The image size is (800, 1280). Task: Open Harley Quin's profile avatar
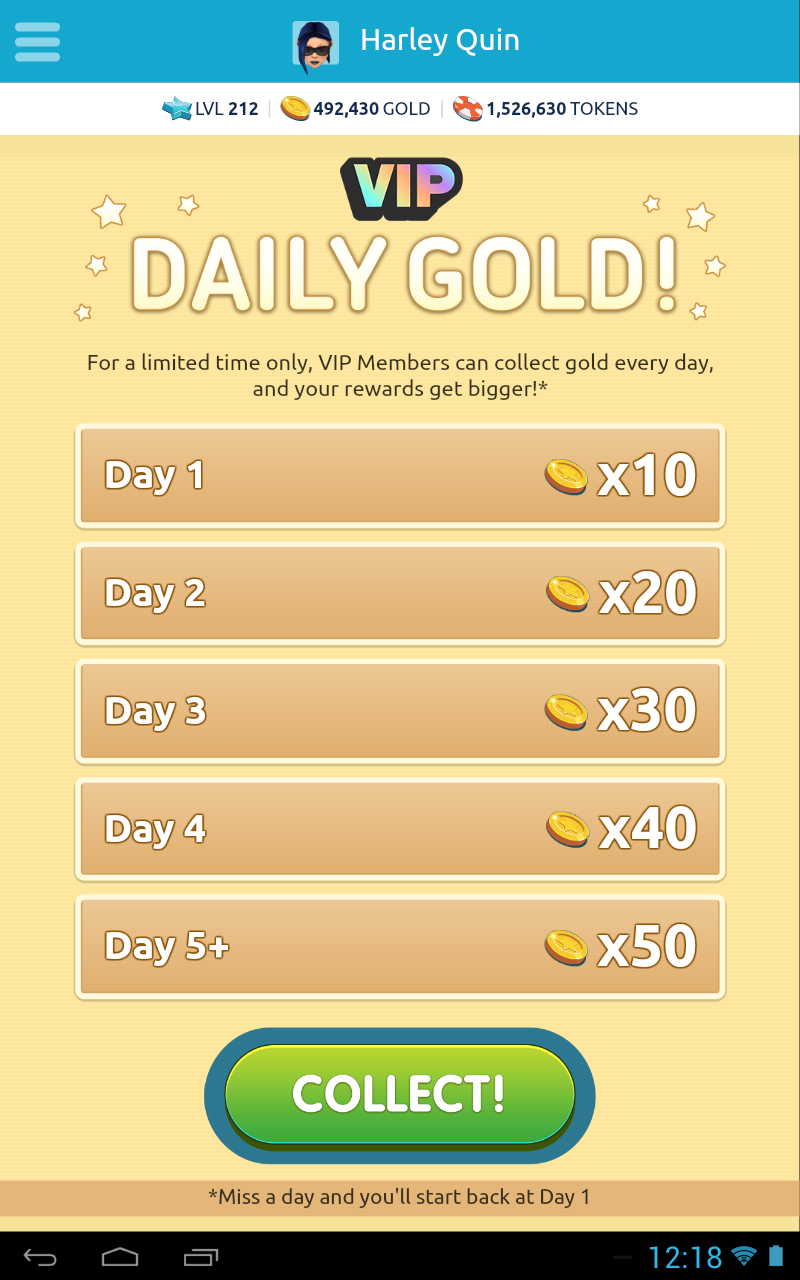click(315, 43)
